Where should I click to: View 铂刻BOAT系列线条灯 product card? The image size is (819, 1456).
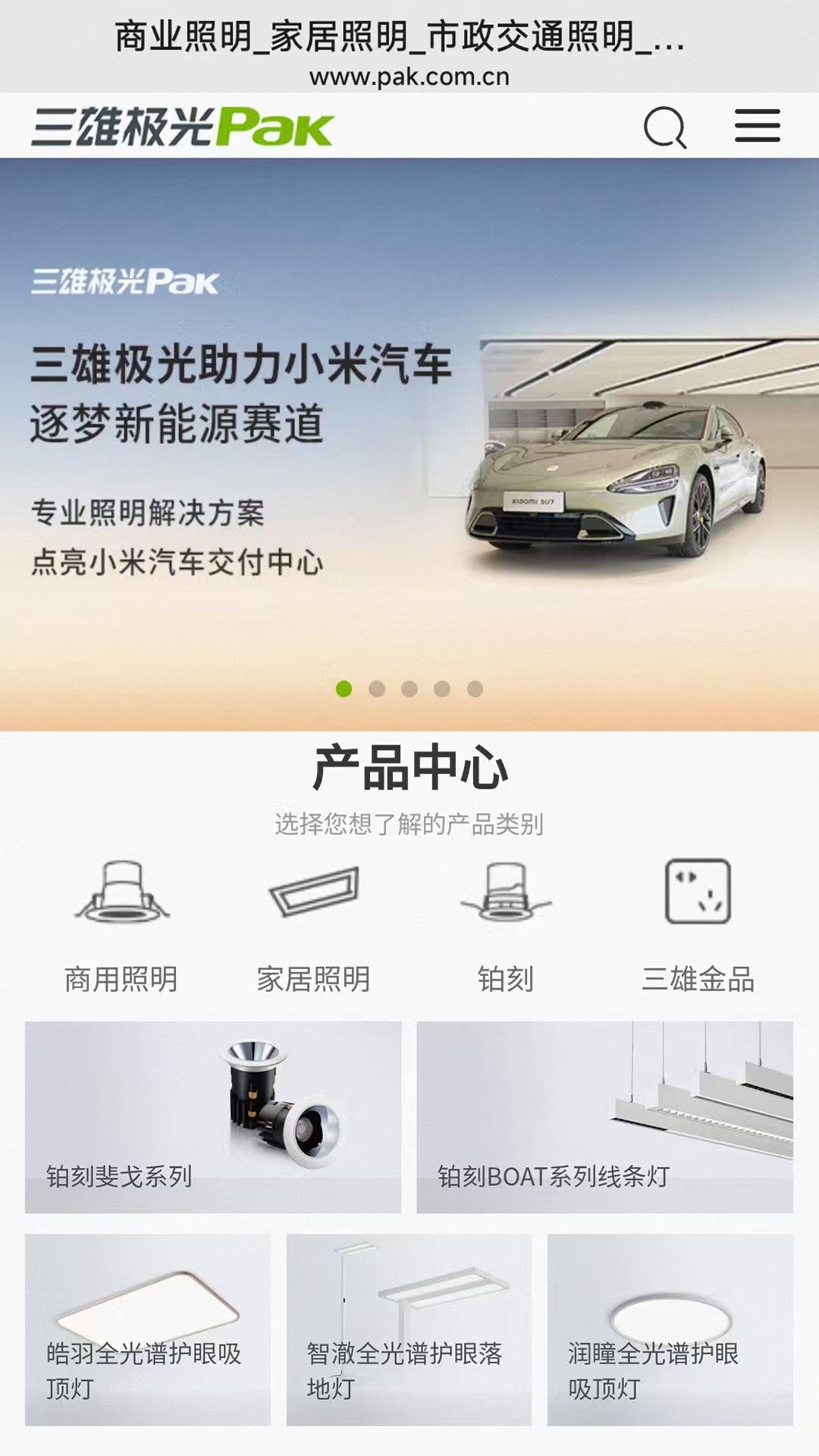coord(604,1117)
